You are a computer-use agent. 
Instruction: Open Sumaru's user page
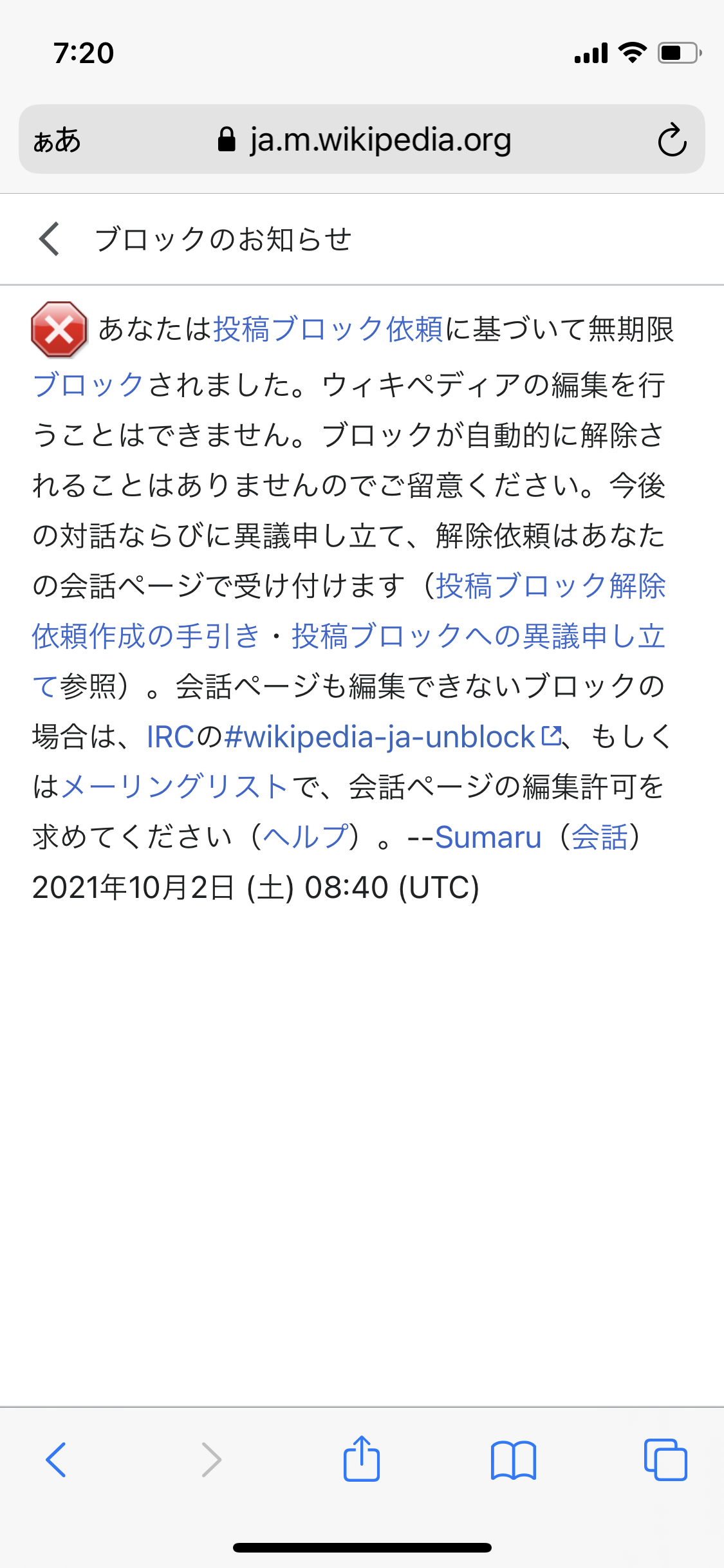point(488,837)
